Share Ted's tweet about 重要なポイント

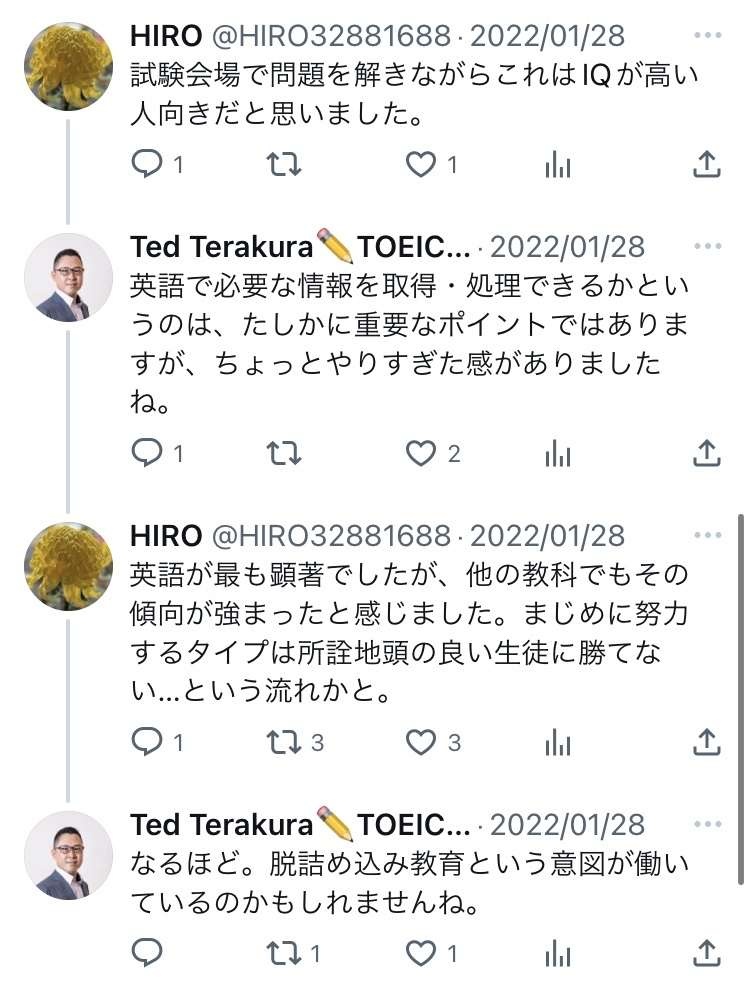coord(707,454)
